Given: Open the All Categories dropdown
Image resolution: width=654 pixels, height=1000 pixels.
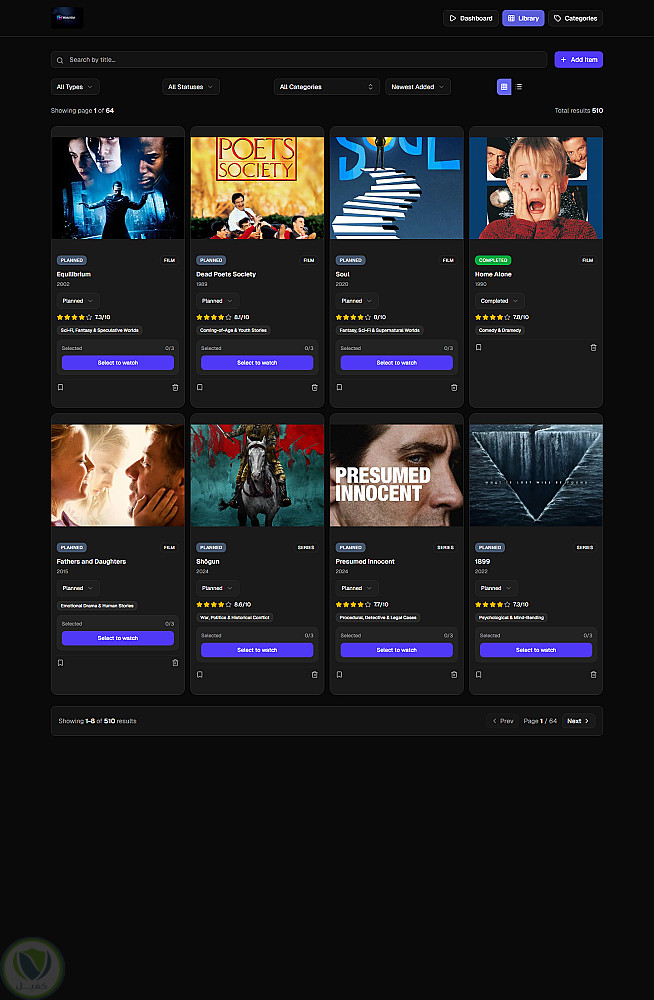Looking at the screenshot, I should tap(327, 87).
